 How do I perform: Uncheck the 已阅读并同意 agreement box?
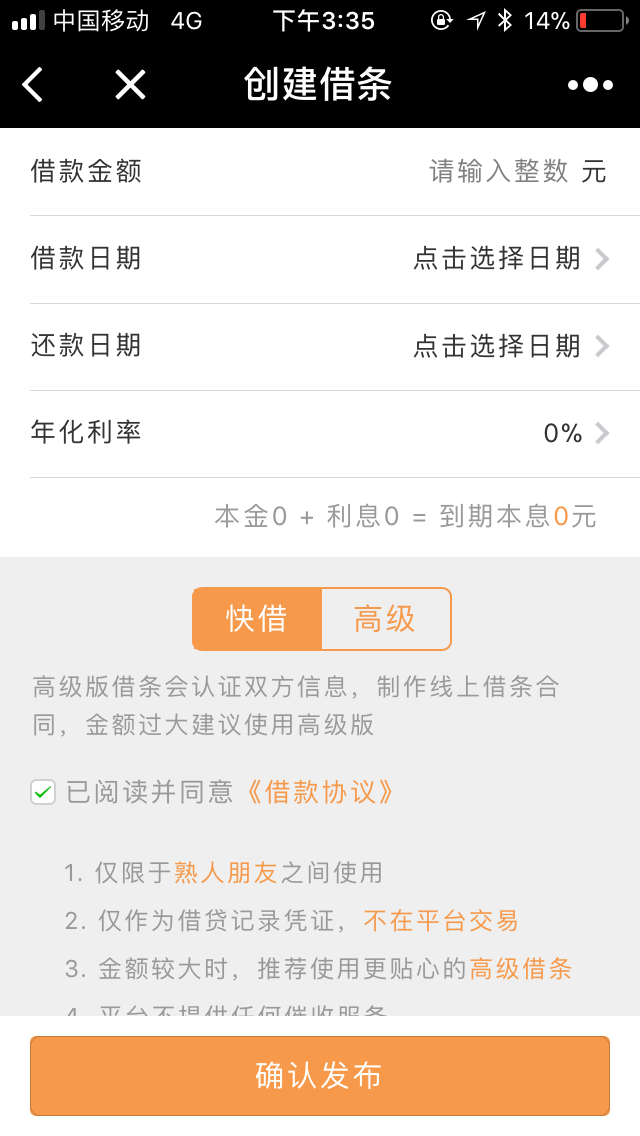pyautogui.click(x=43, y=793)
